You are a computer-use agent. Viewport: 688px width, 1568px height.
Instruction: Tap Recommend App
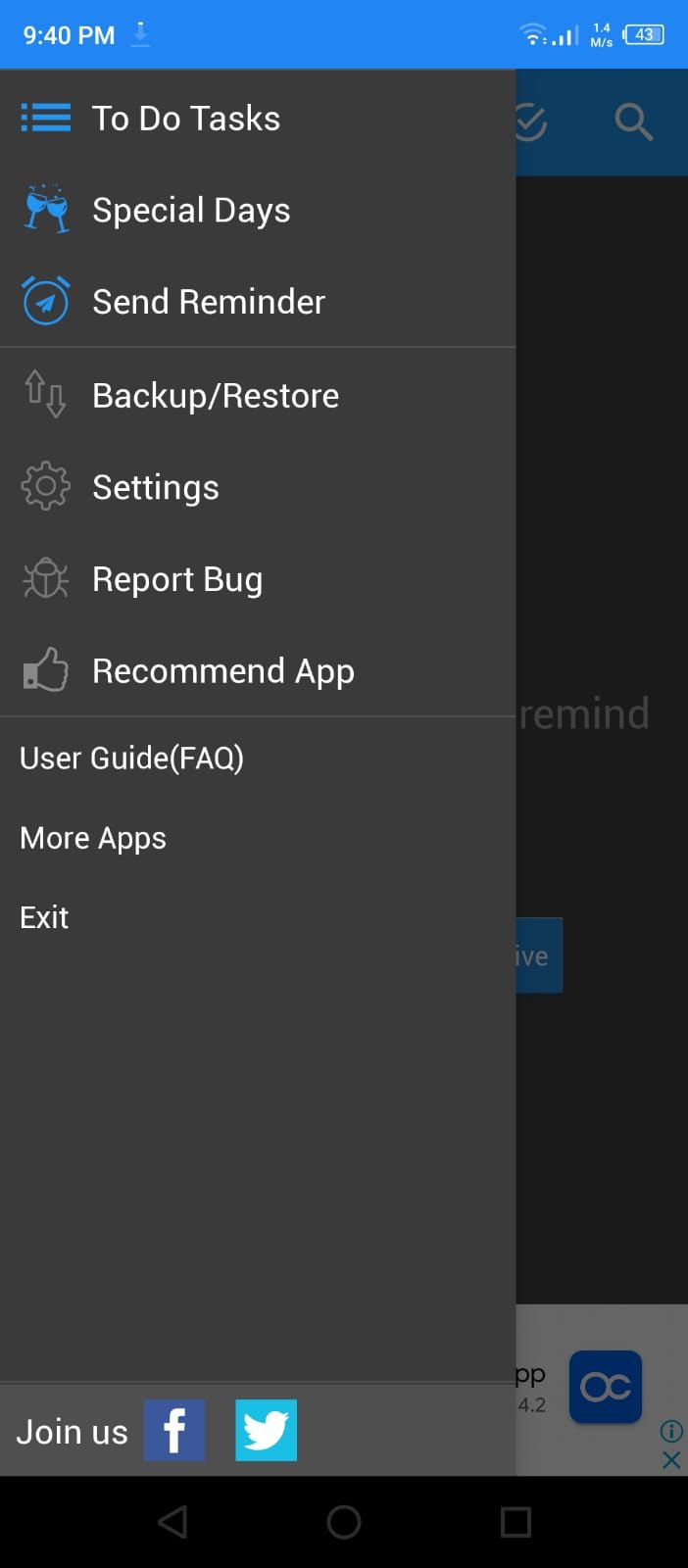[x=222, y=671]
